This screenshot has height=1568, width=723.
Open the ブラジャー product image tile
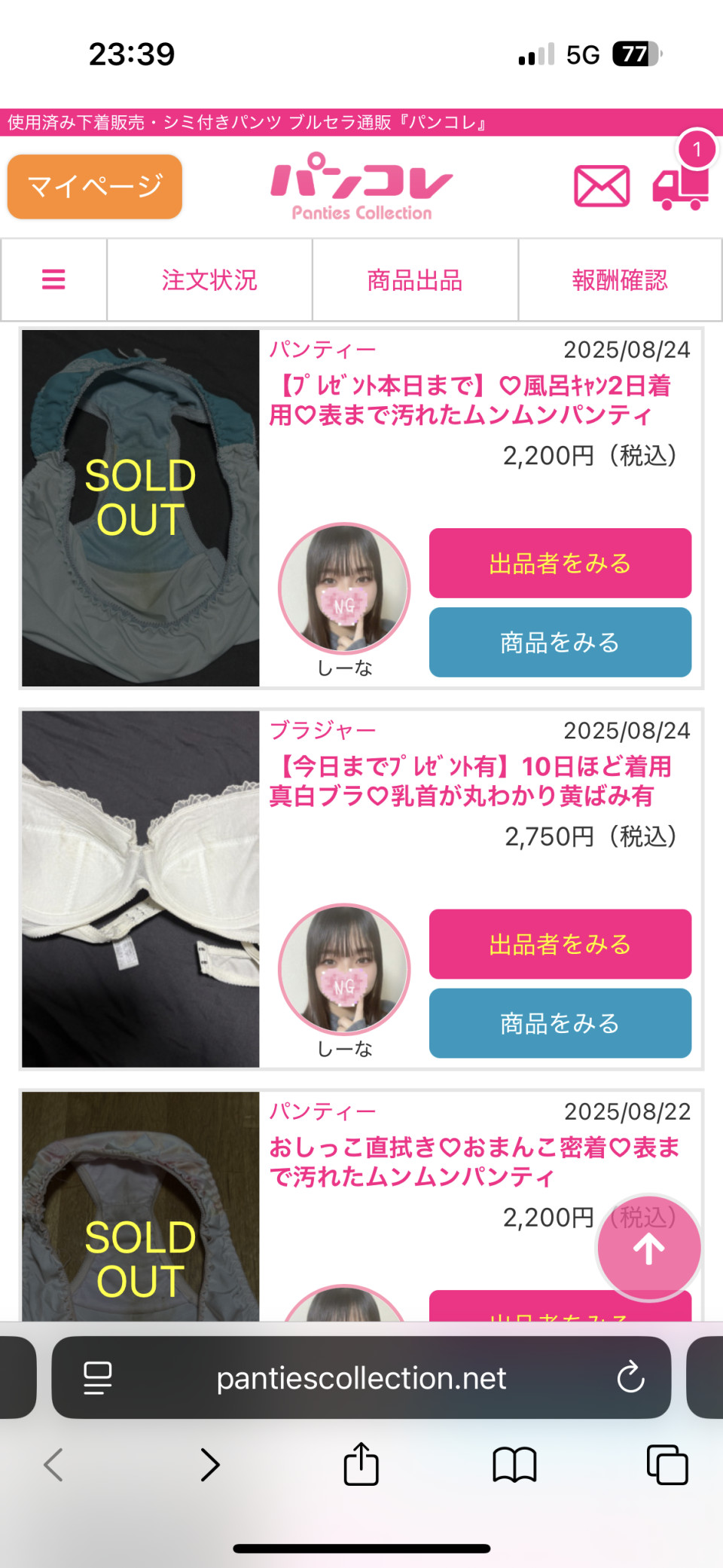141,889
